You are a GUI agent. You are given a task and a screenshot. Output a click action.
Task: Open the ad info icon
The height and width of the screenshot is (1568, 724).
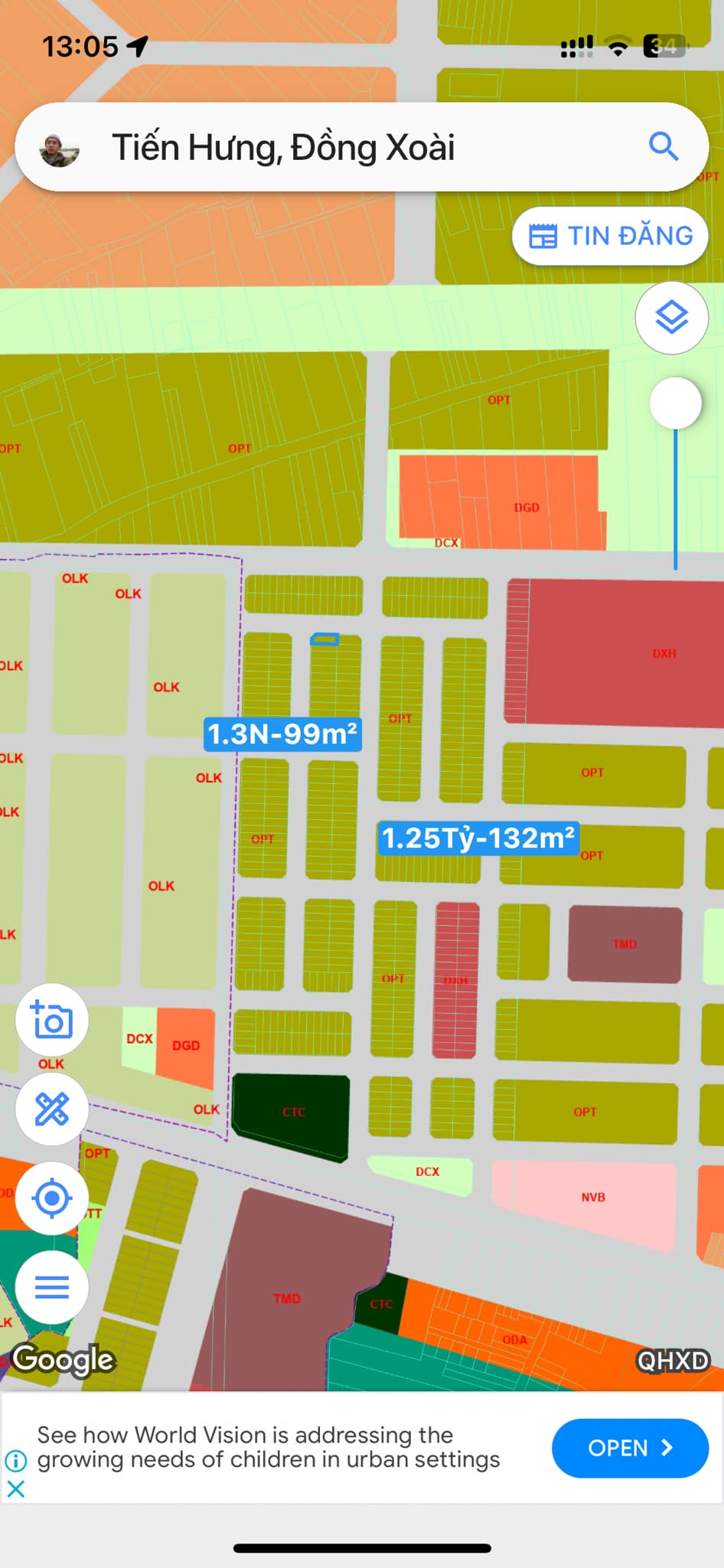pos(16,1461)
